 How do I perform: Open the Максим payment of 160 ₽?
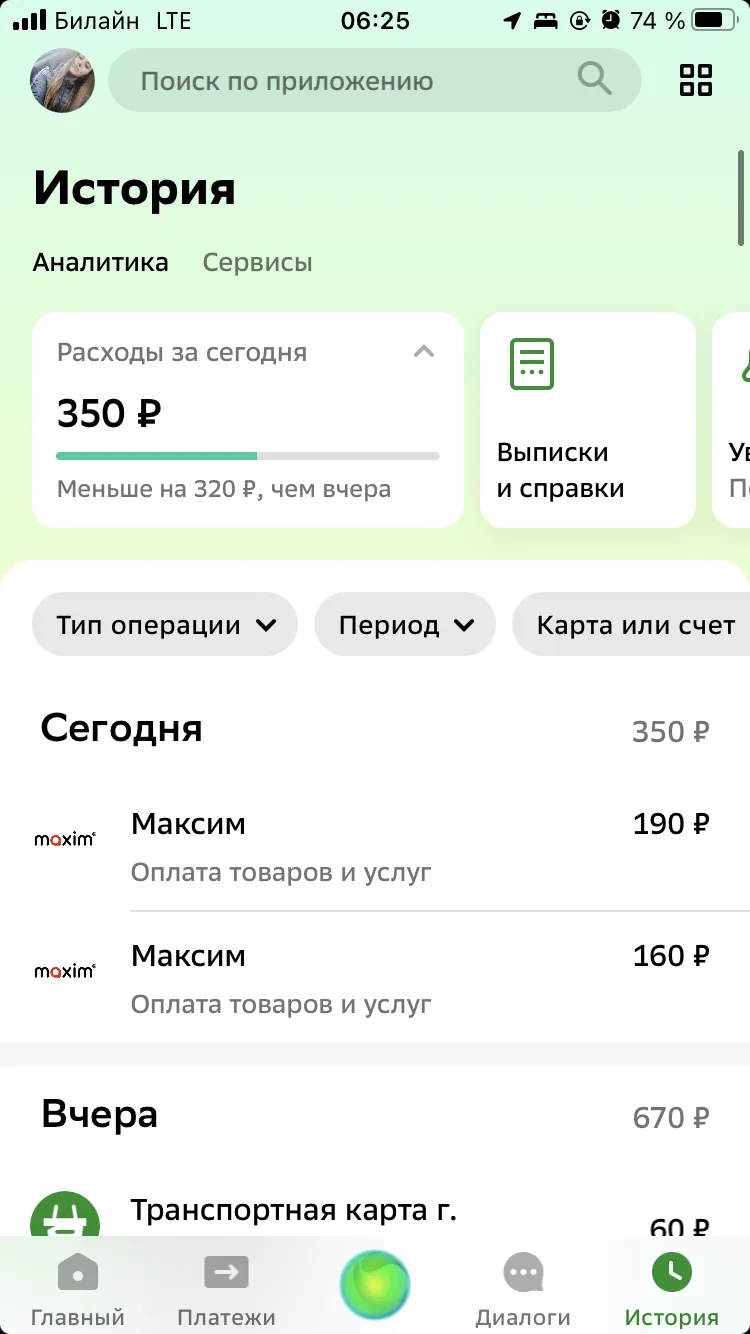coord(375,977)
